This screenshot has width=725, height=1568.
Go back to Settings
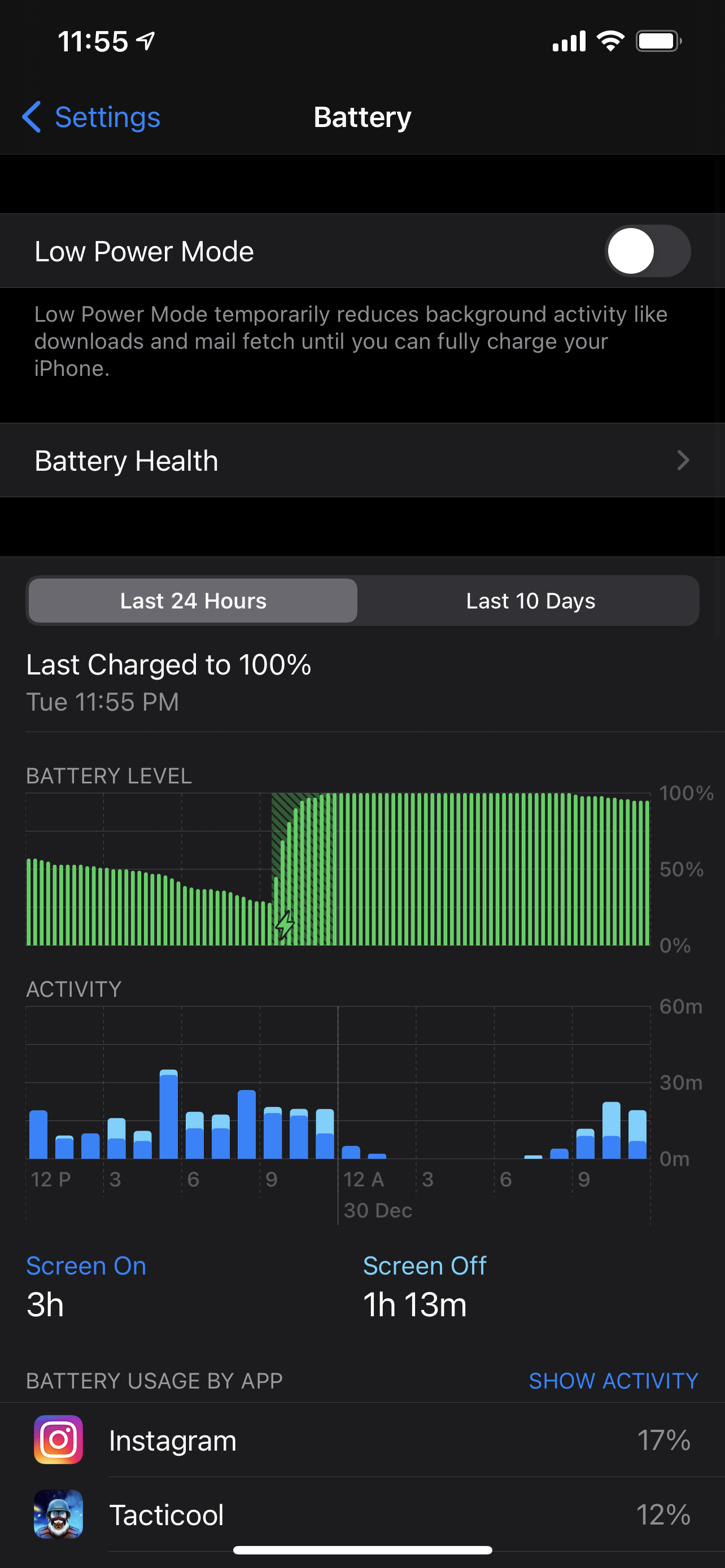pos(91,117)
